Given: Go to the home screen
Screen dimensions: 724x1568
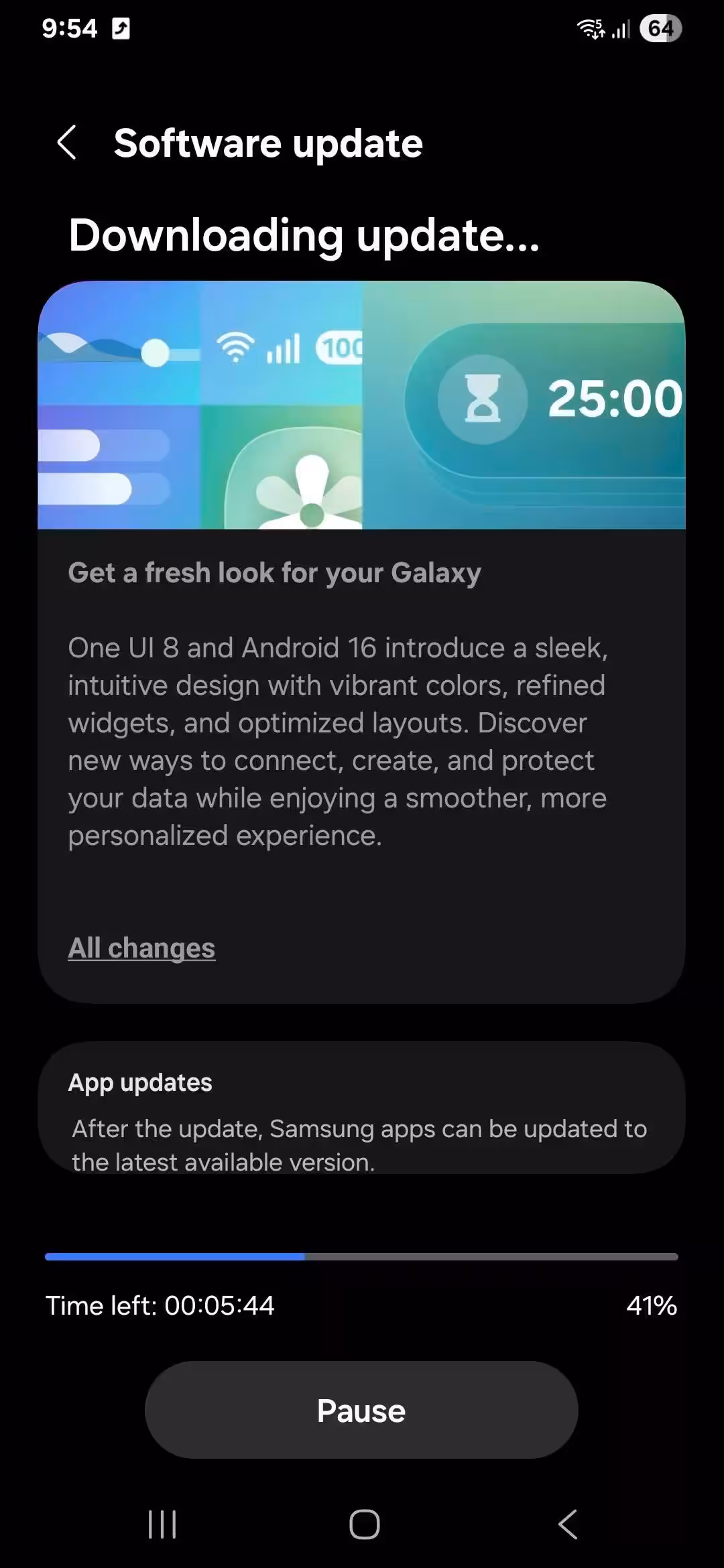Looking at the screenshot, I should coord(364,1524).
